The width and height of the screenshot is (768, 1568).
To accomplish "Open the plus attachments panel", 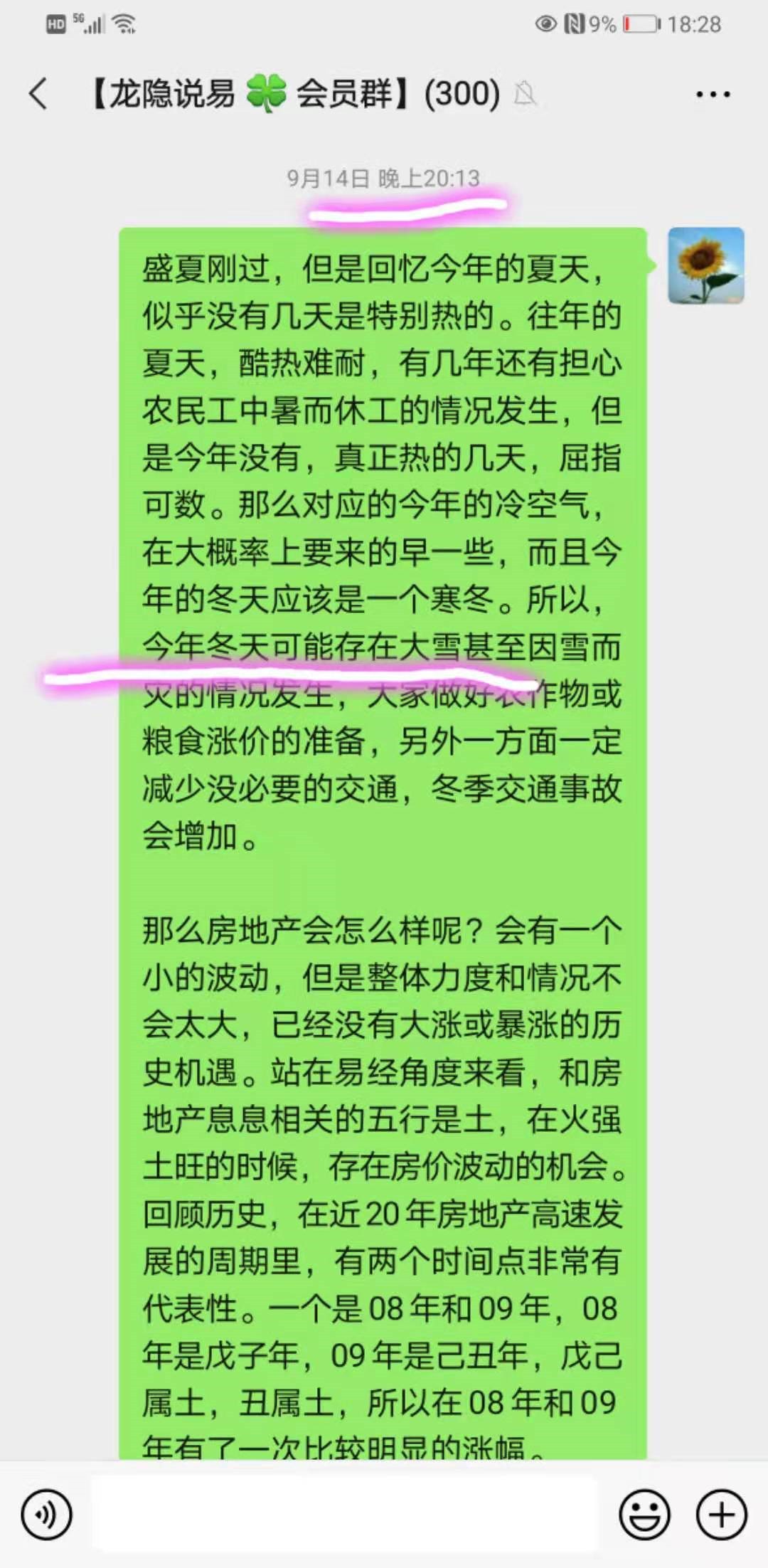I will (x=721, y=1515).
